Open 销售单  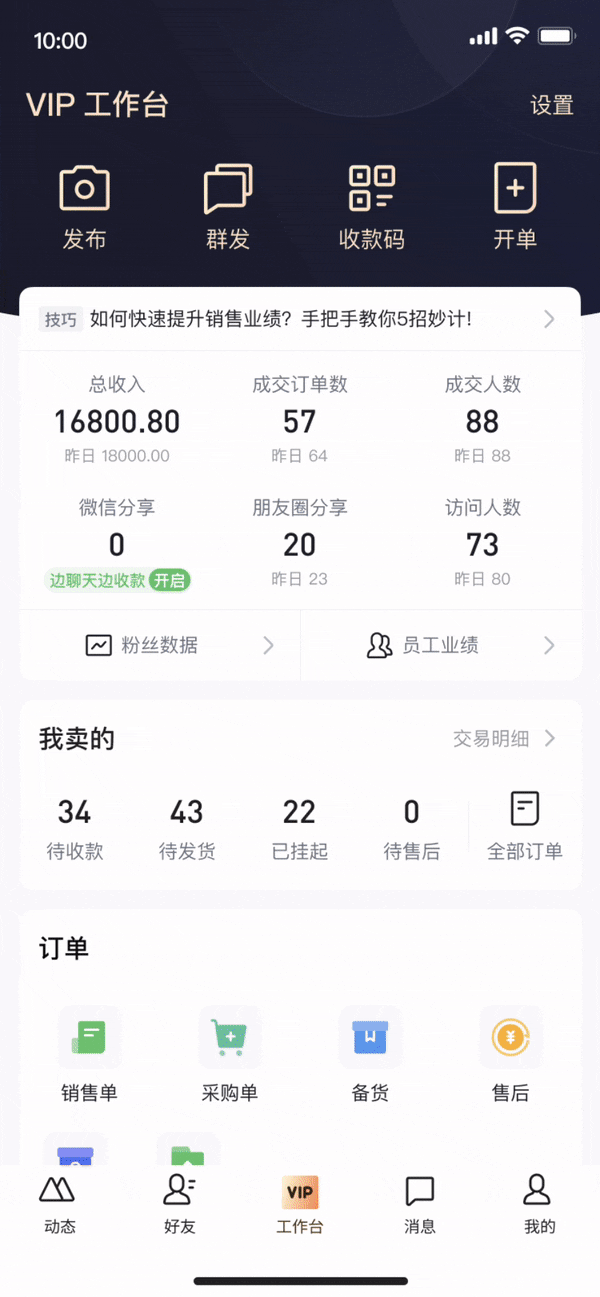90,1054
